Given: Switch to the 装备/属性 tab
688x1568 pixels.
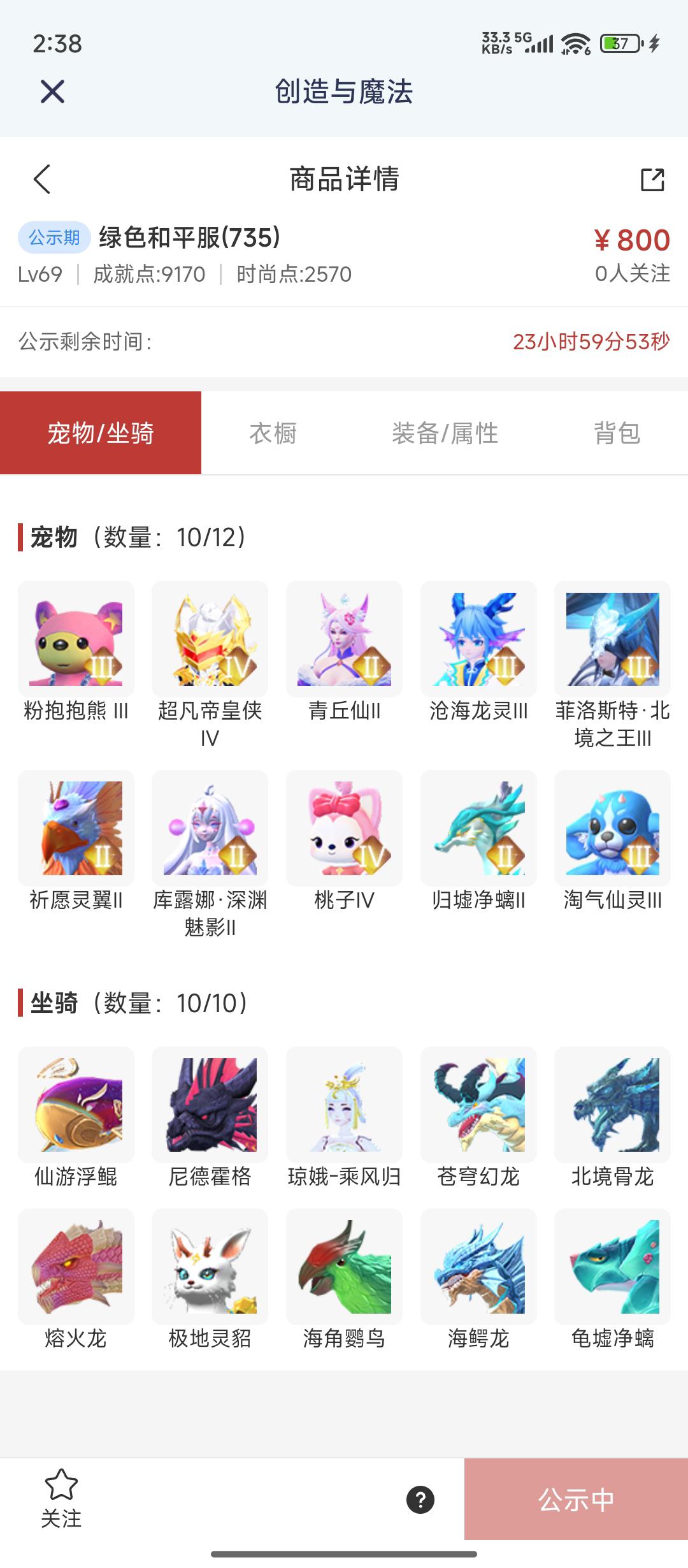Looking at the screenshot, I should [x=446, y=432].
